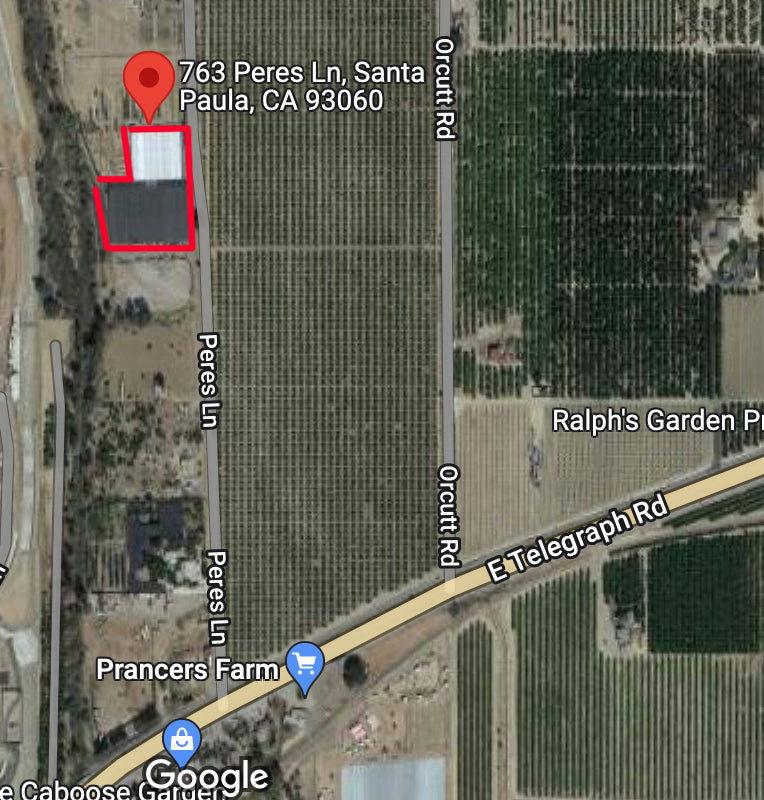Open the Prancers Farm shopping cart marker

pos(305,665)
